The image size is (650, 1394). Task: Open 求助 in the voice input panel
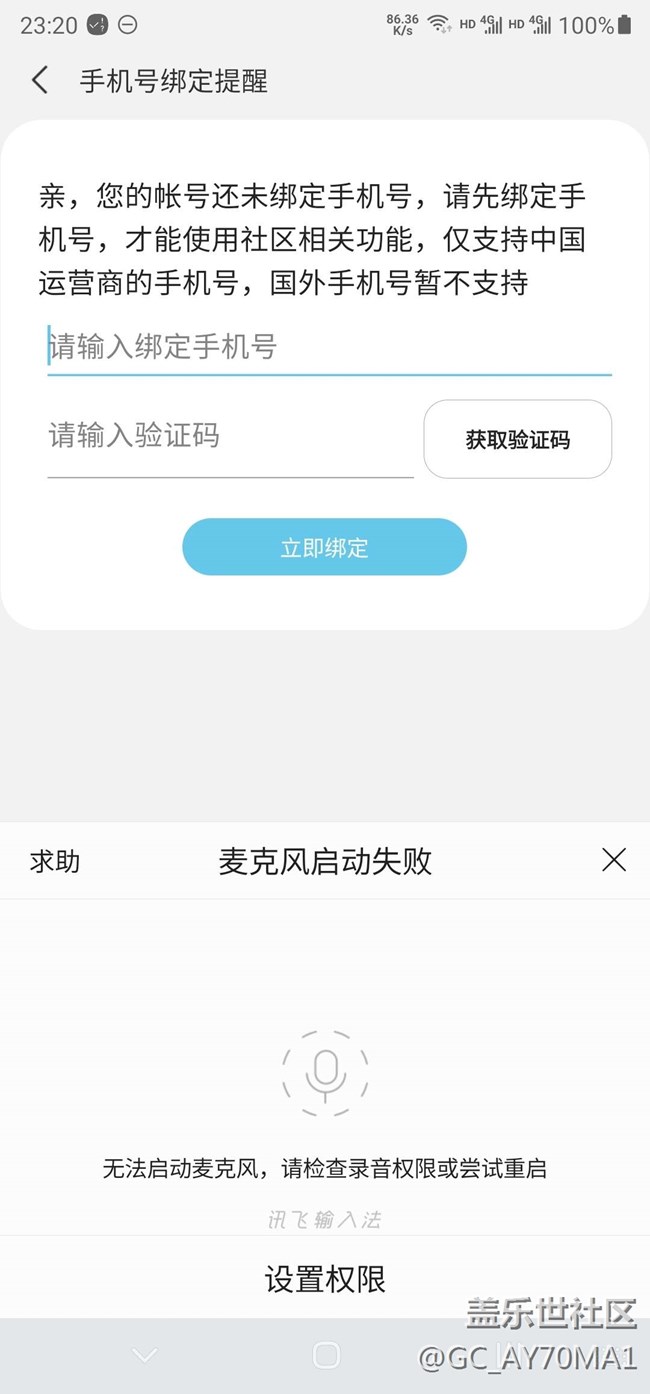[x=55, y=861]
